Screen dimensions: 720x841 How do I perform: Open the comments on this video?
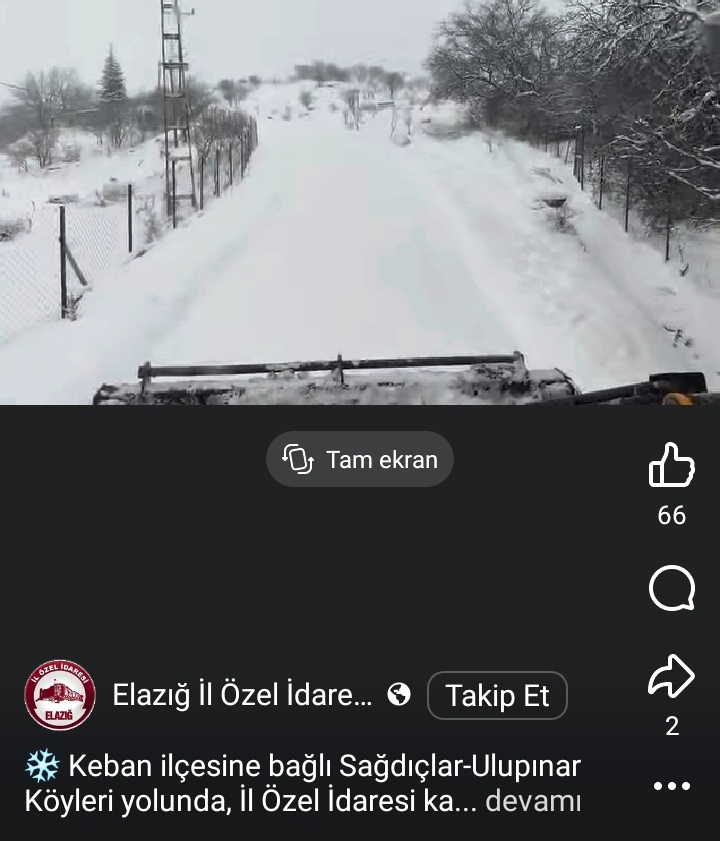click(x=671, y=588)
